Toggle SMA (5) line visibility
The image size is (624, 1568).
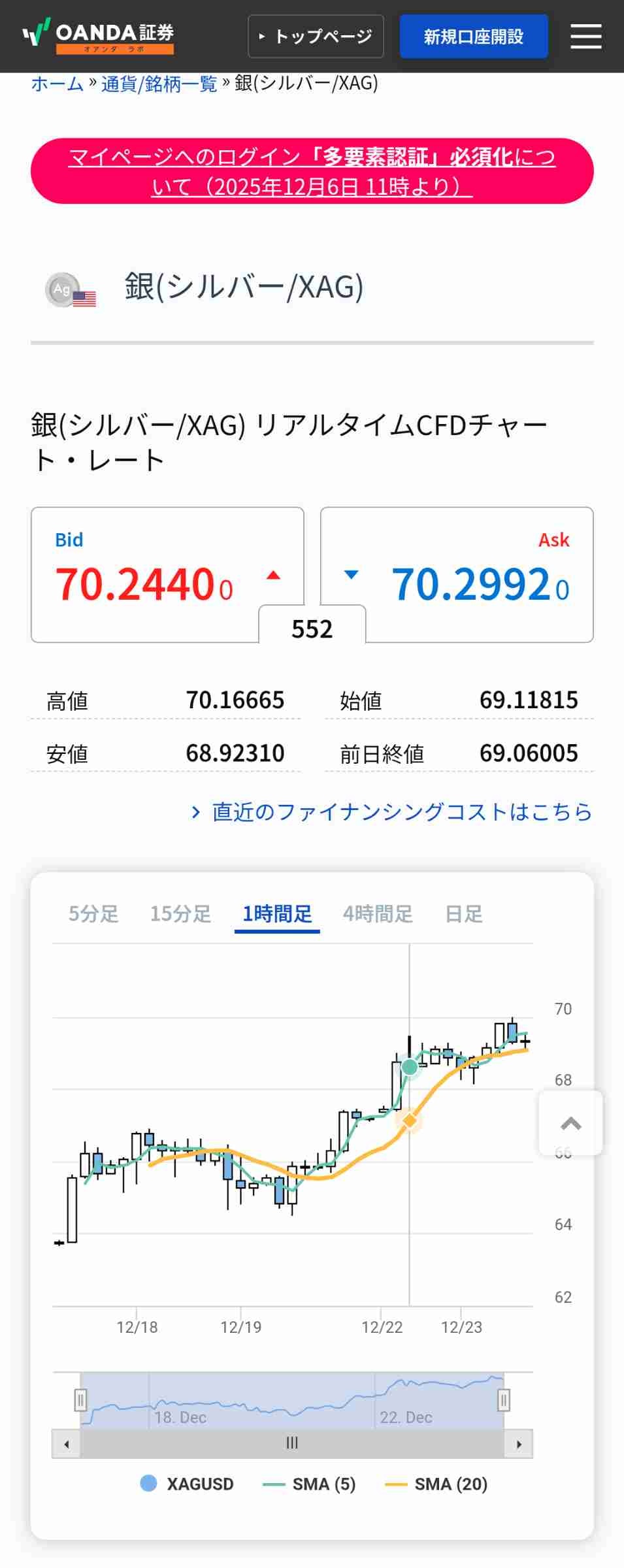[x=310, y=1484]
